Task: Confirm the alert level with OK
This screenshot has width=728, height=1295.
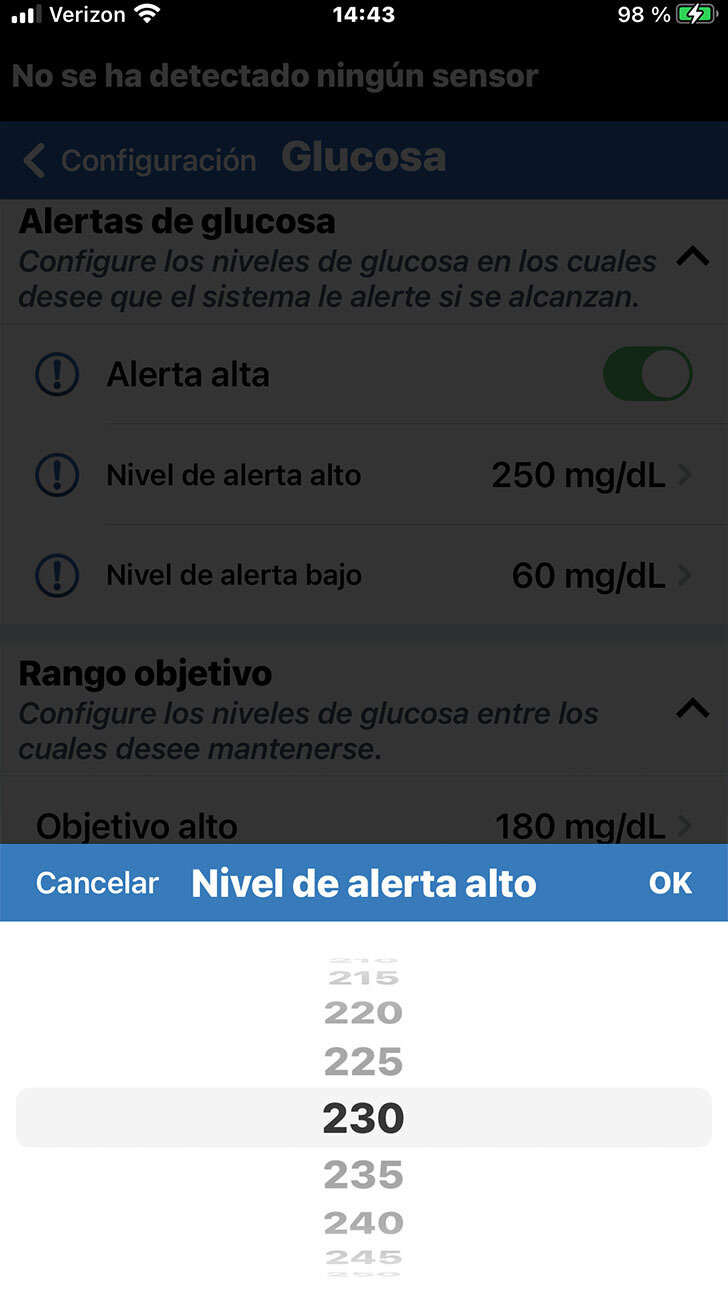Action: click(x=670, y=883)
